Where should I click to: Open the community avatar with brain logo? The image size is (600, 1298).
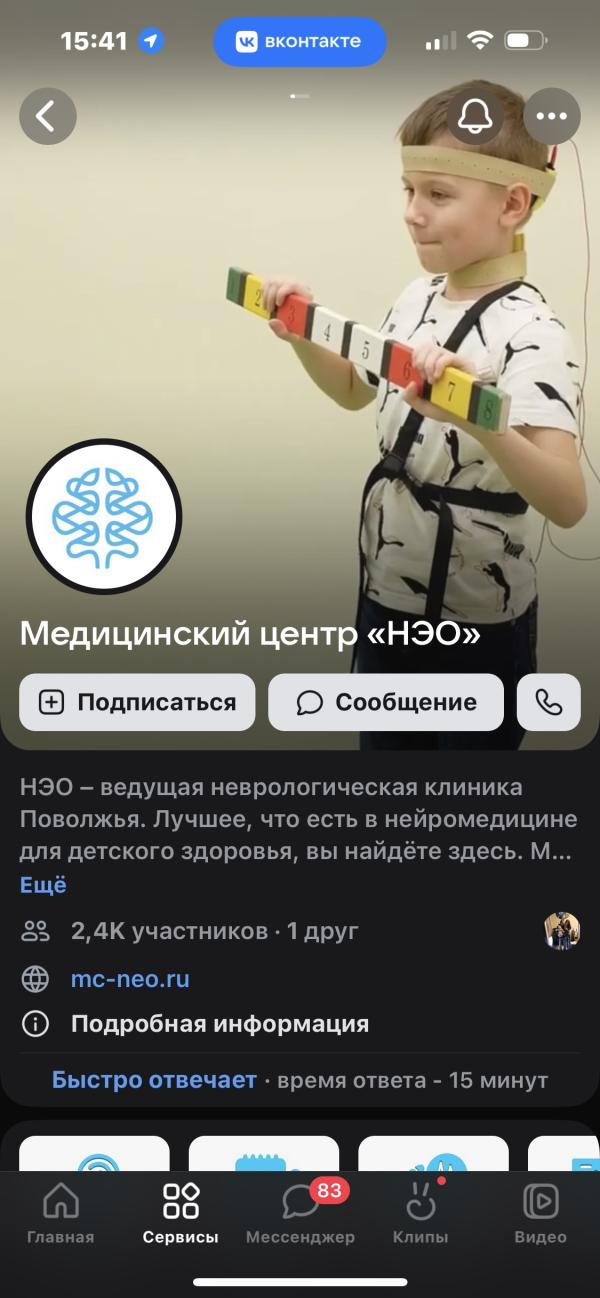104,517
